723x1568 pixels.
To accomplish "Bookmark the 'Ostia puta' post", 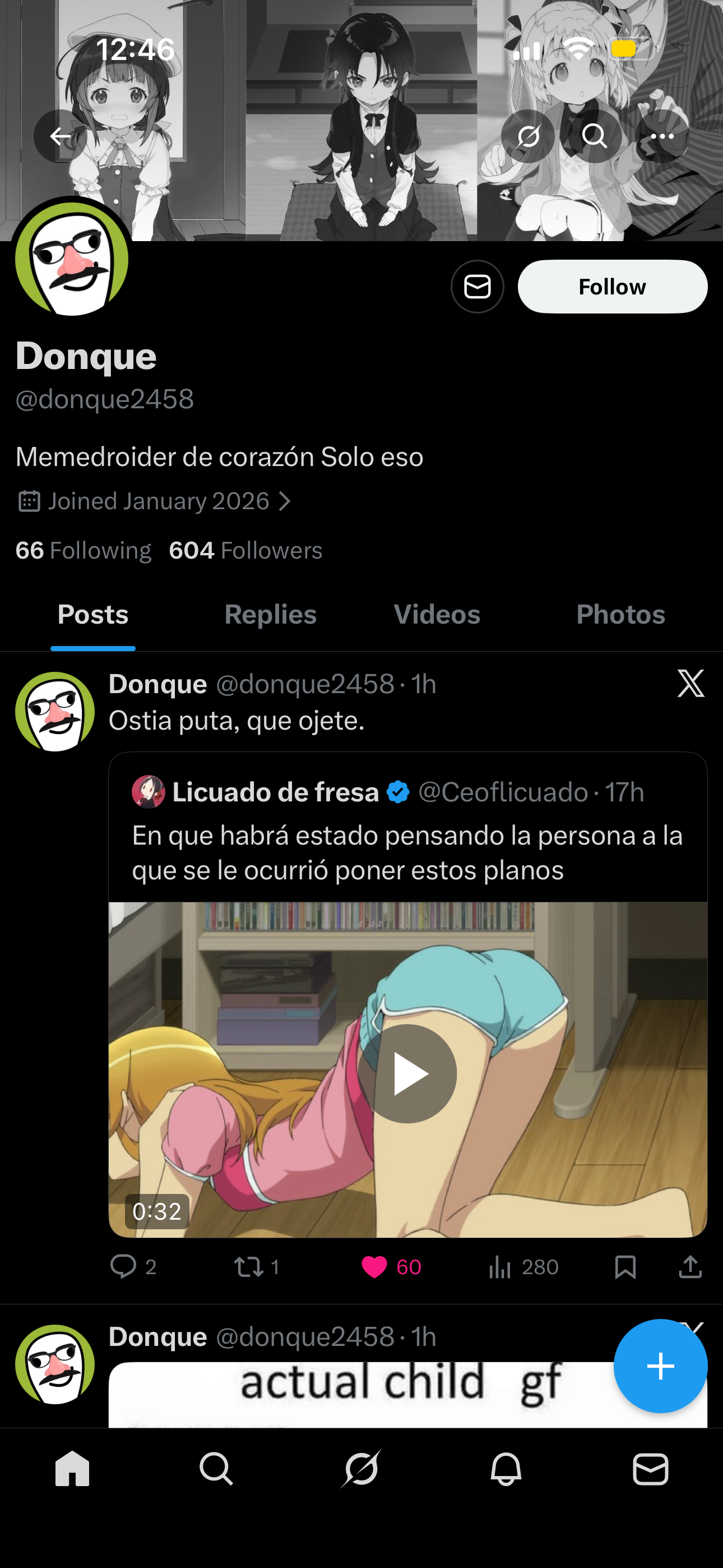I will pyautogui.click(x=625, y=1267).
